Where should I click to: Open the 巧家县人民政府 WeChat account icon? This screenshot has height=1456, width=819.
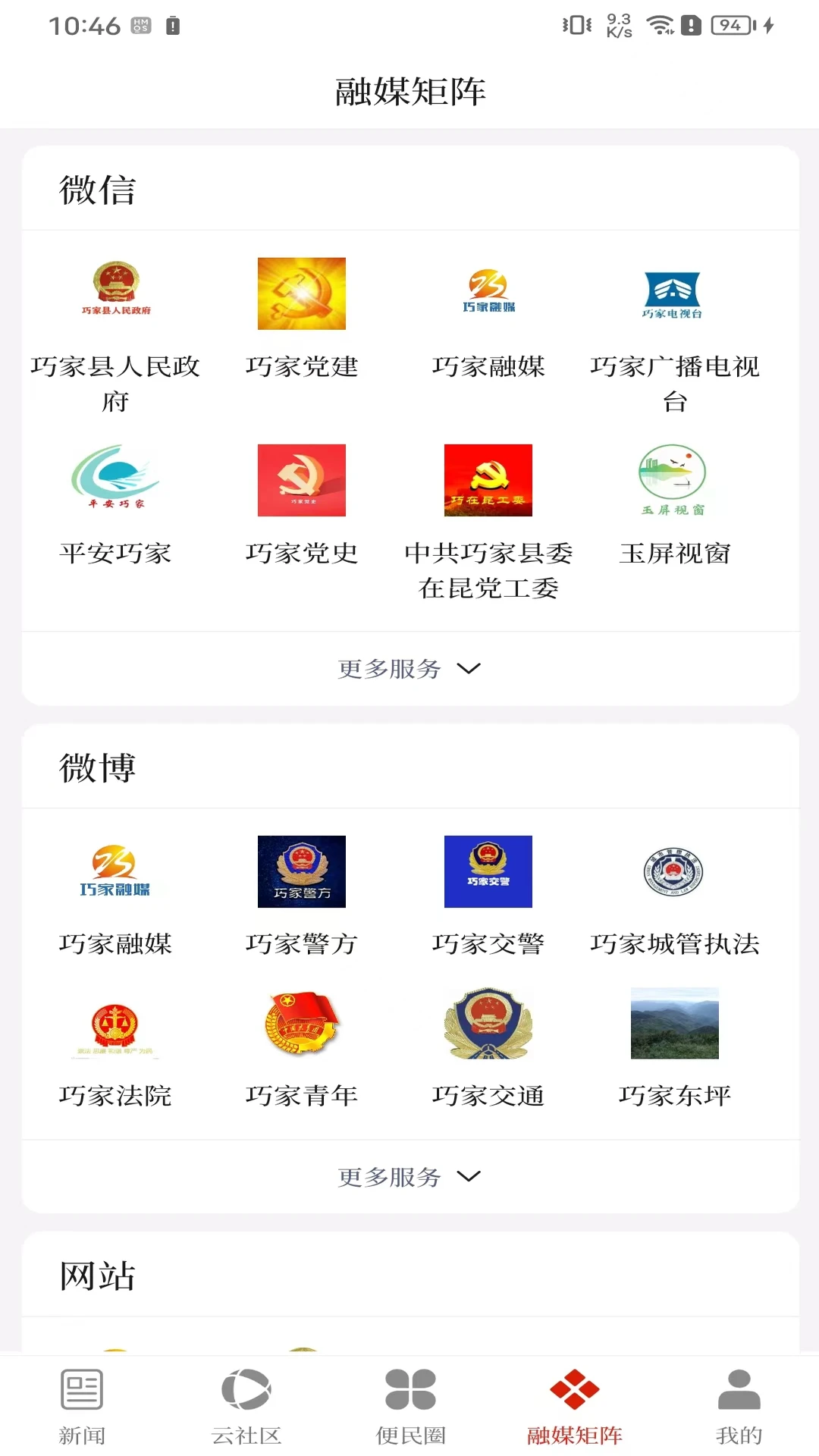tap(115, 293)
